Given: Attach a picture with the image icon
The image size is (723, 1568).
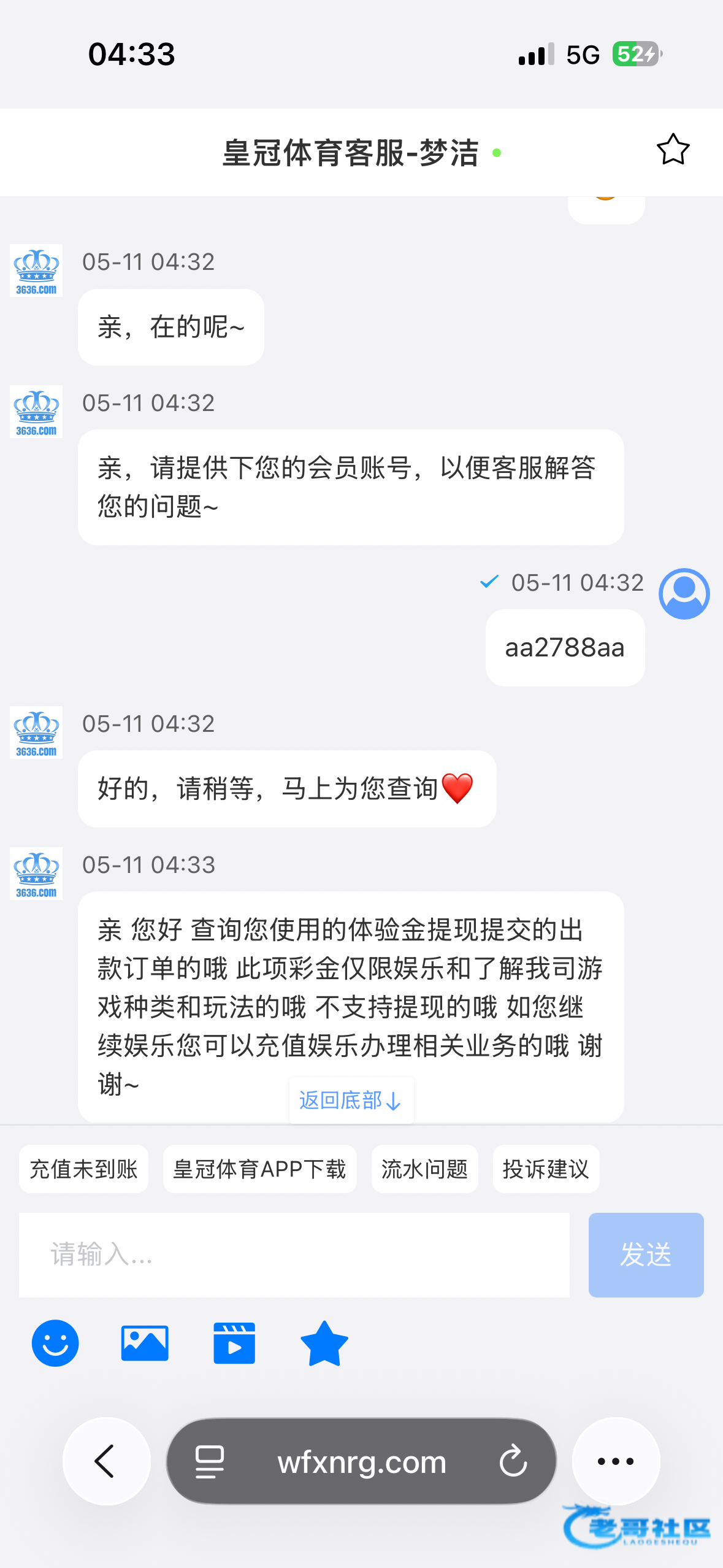Looking at the screenshot, I should (145, 1343).
